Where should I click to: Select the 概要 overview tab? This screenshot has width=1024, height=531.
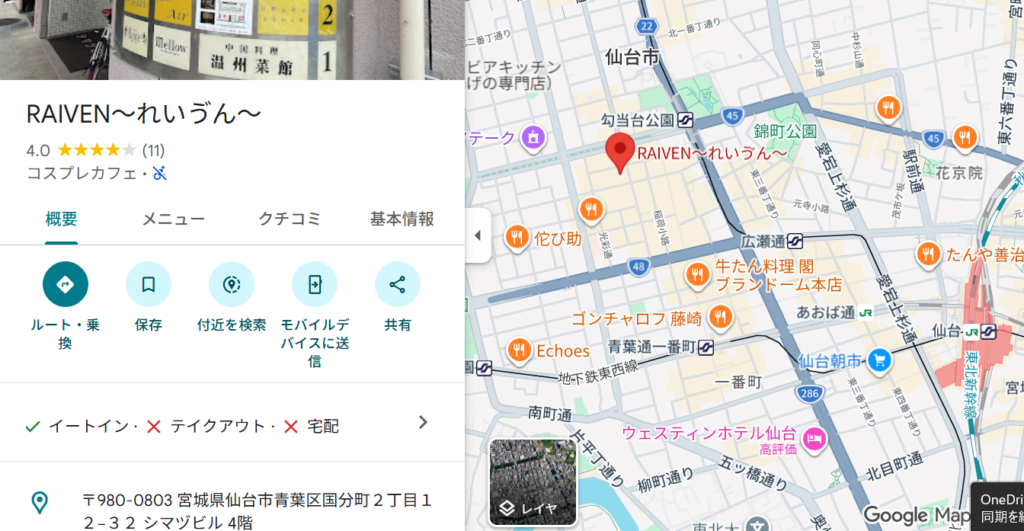click(61, 220)
